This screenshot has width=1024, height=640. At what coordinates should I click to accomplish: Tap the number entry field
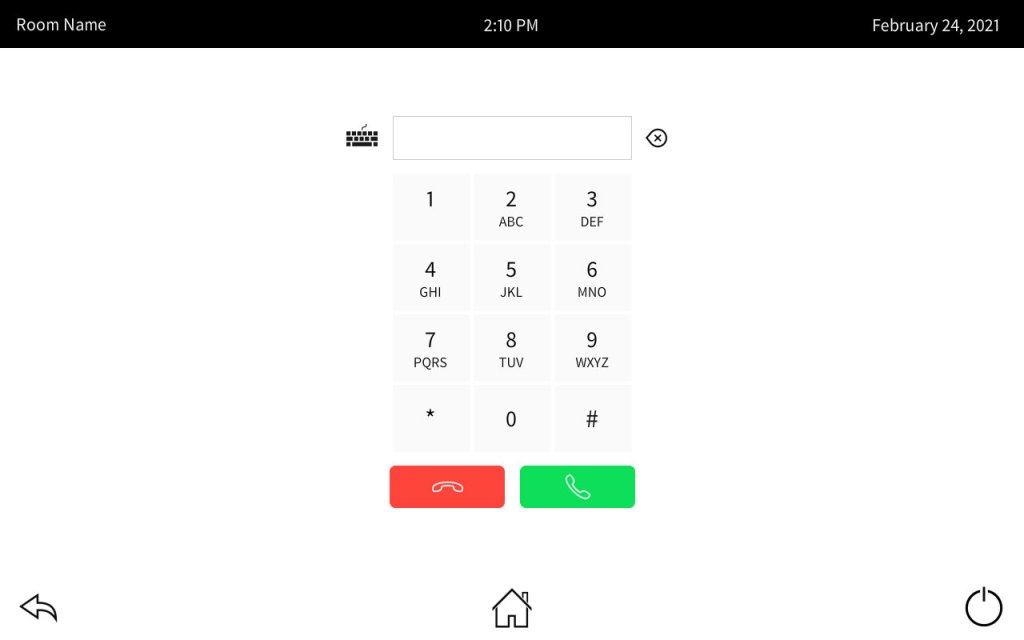point(512,138)
